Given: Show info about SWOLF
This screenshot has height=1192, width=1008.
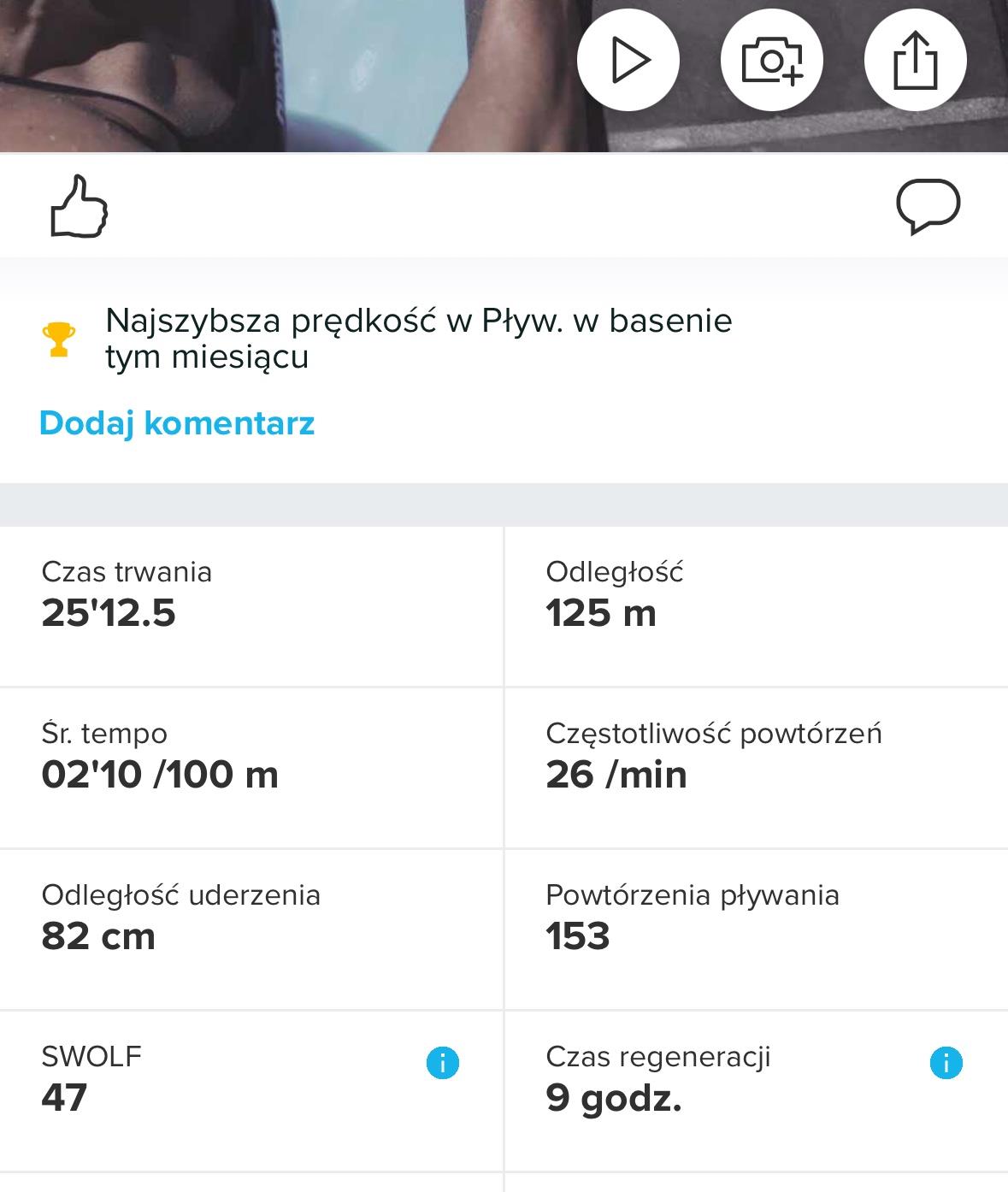Looking at the screenshot, I should coord(443,1064).
